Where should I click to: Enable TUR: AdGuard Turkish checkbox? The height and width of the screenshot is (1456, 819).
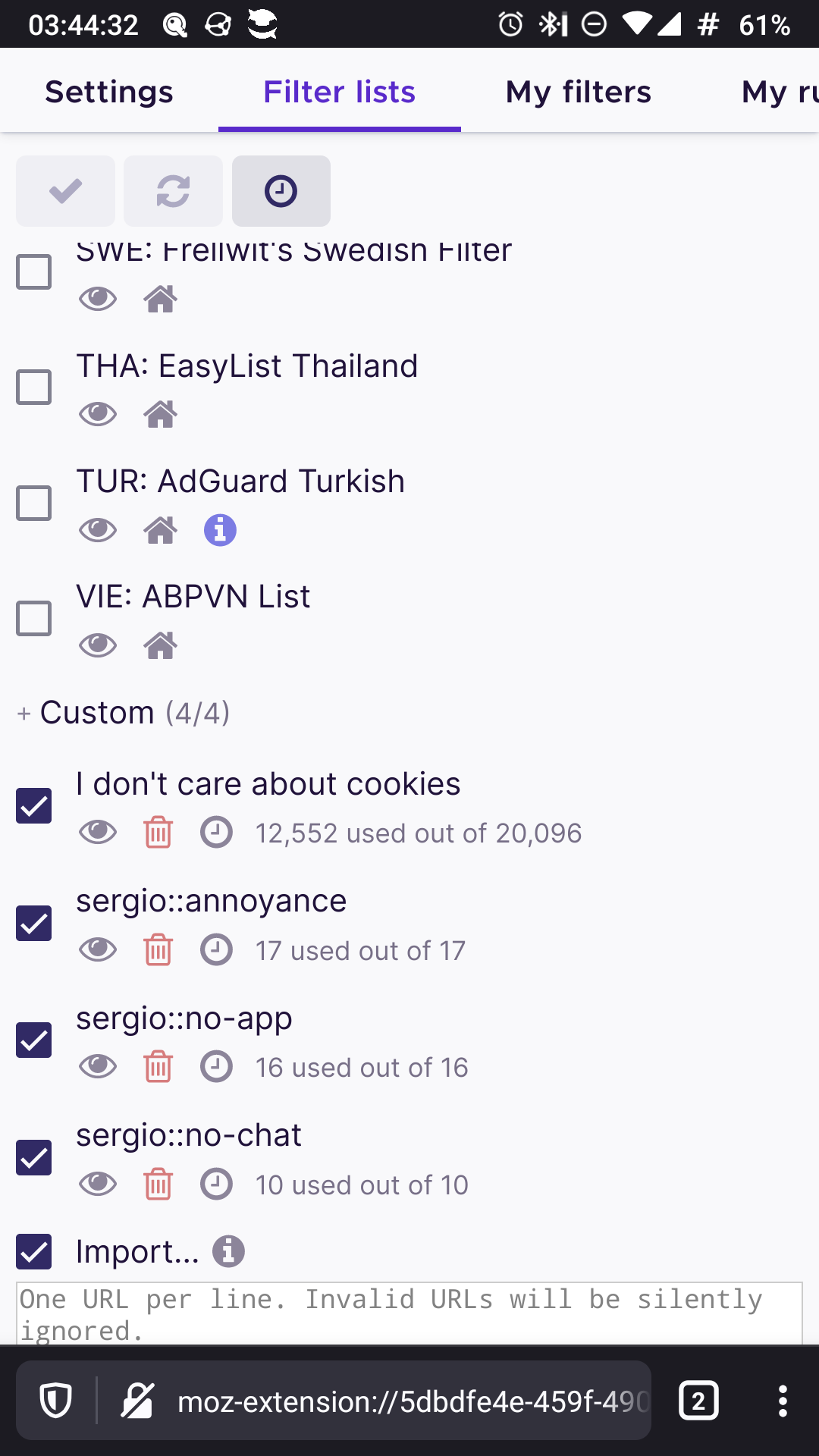(x=34, y=503)
